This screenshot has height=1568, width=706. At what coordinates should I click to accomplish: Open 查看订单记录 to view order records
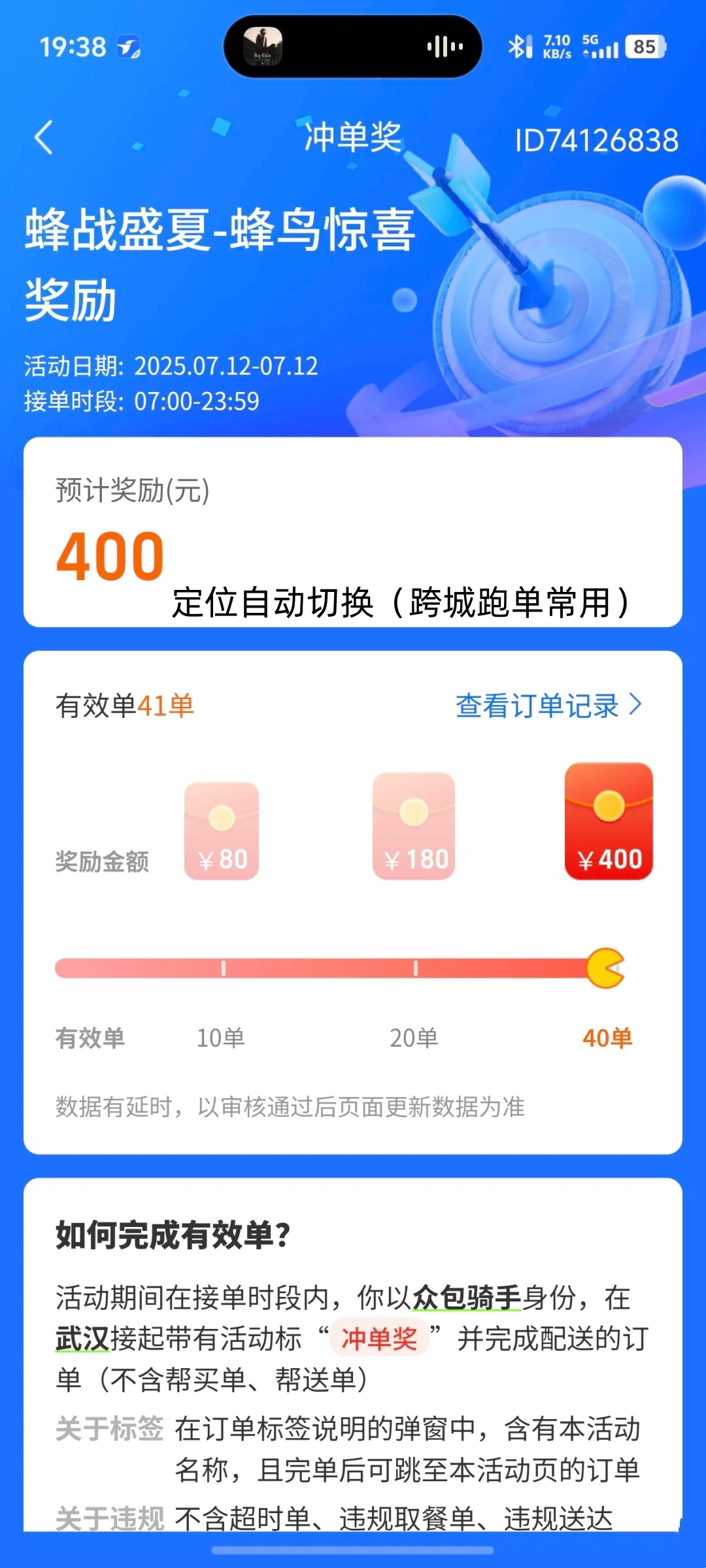click(x=549, y=706)
